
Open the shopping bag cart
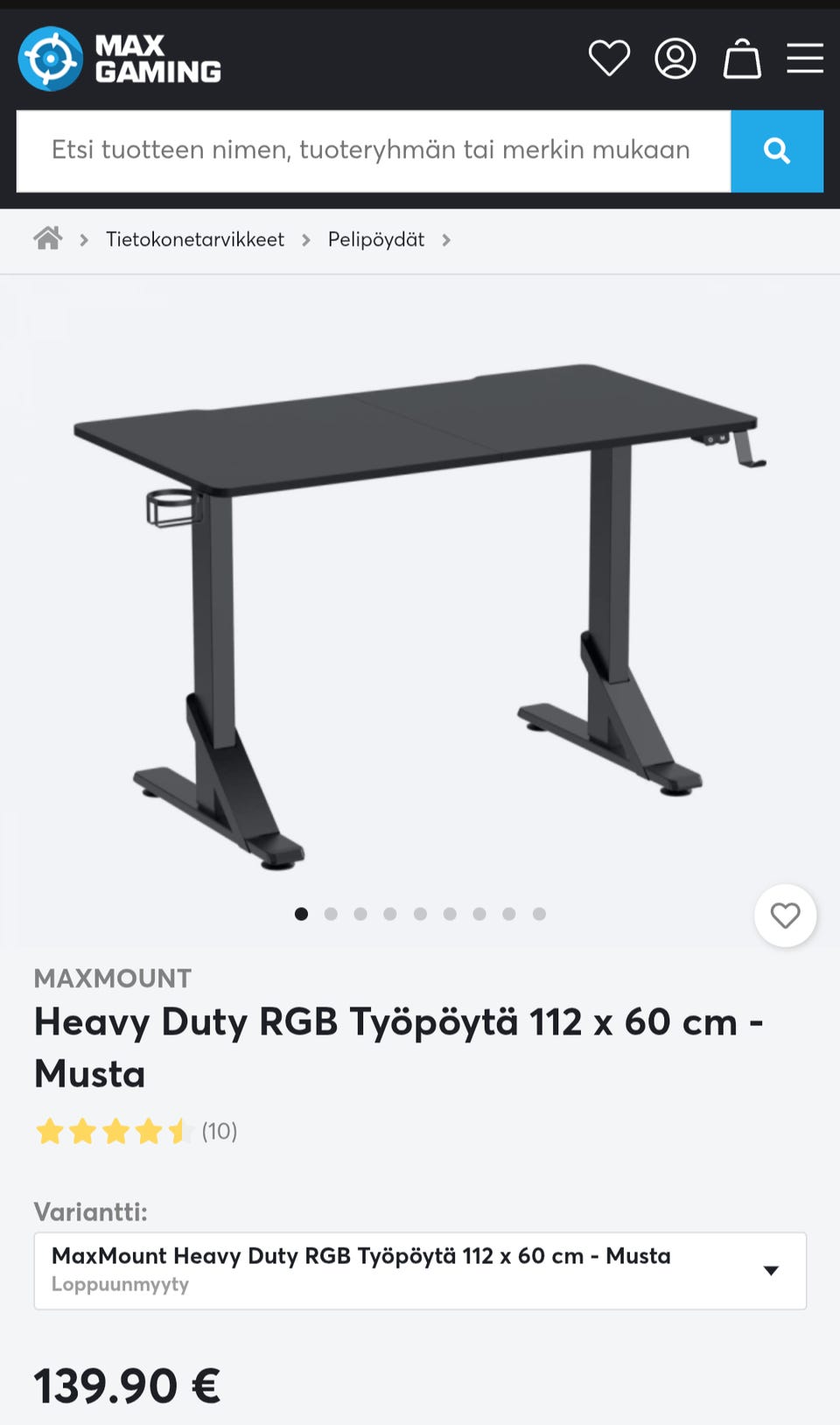742,59
